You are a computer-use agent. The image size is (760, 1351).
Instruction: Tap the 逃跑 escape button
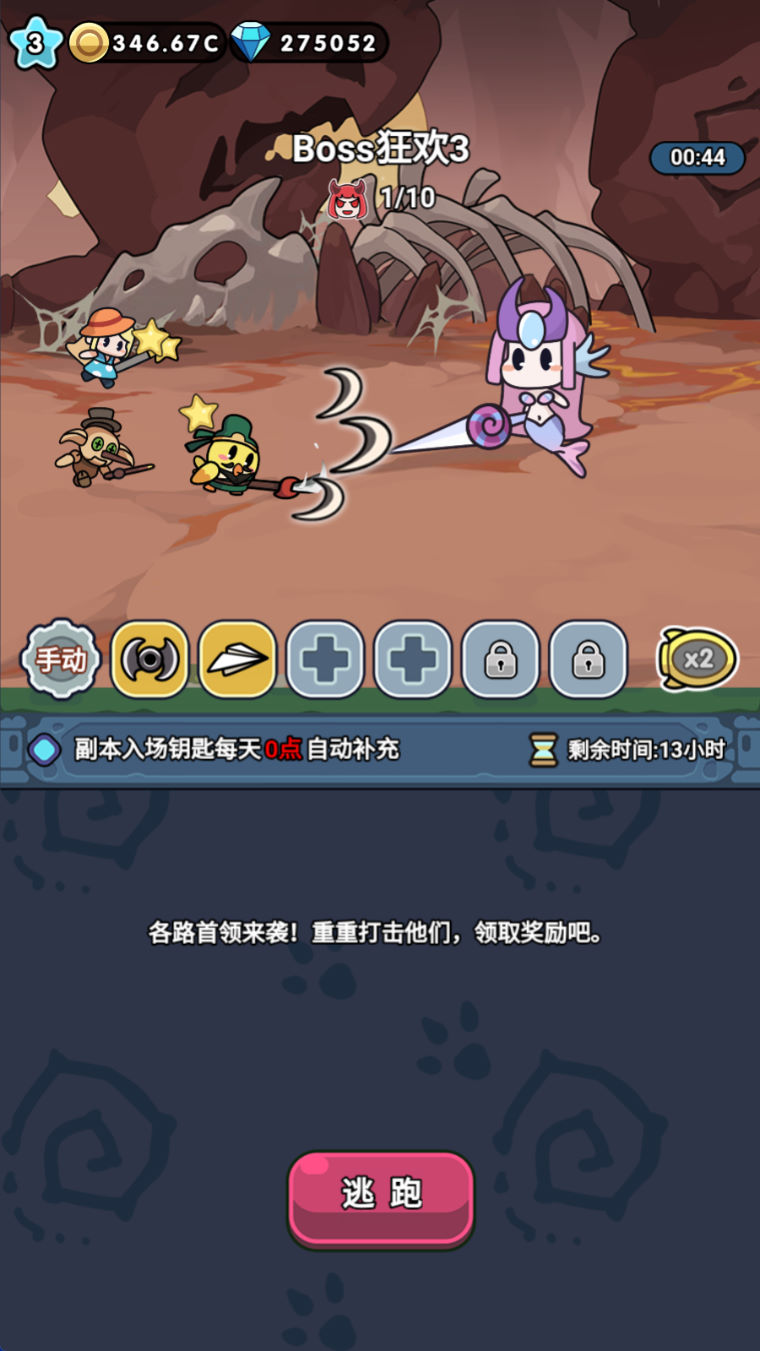point(381,1197)
